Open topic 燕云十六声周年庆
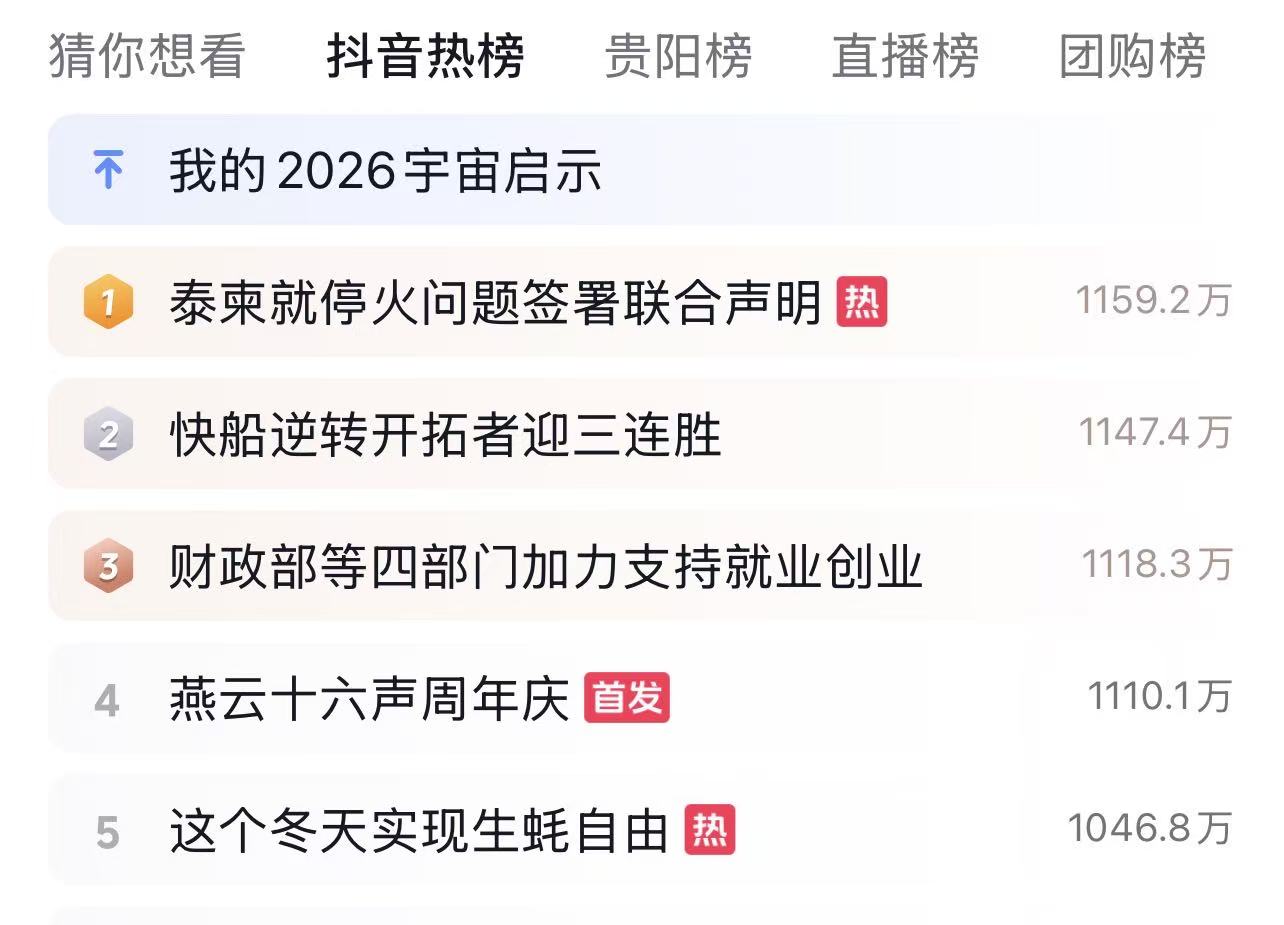1284x925 pixels. 370,699
